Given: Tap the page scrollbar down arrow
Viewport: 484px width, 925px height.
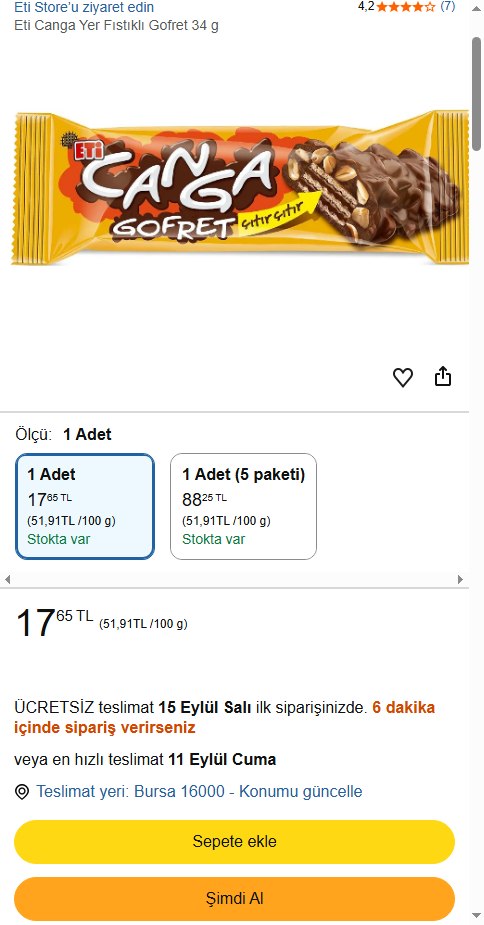Looking at the screenshot, I should (477, 916).
